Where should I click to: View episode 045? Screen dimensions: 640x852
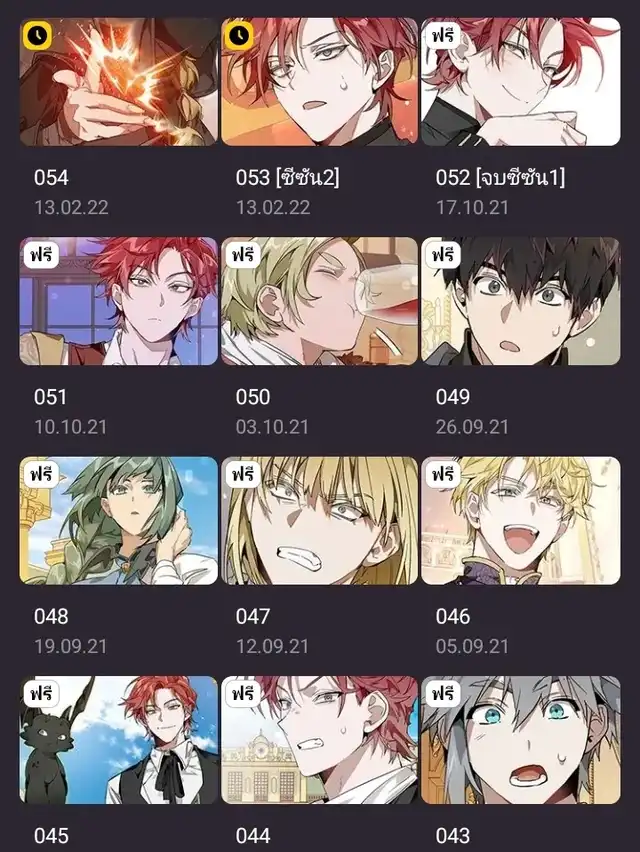coord(118,741)
